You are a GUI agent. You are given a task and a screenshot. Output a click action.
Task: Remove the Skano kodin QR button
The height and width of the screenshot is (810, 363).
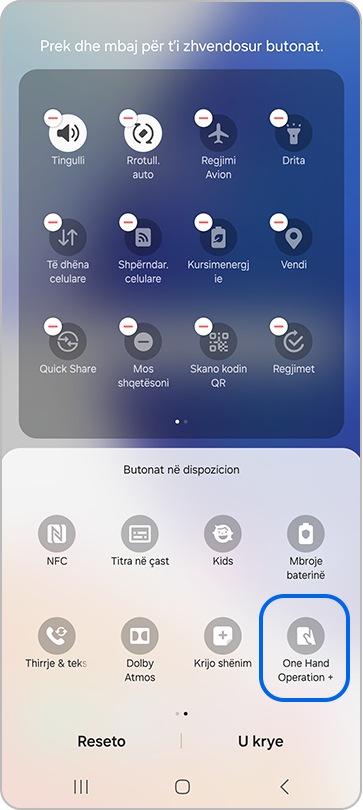pyautogui.click(x=203, y=326)
